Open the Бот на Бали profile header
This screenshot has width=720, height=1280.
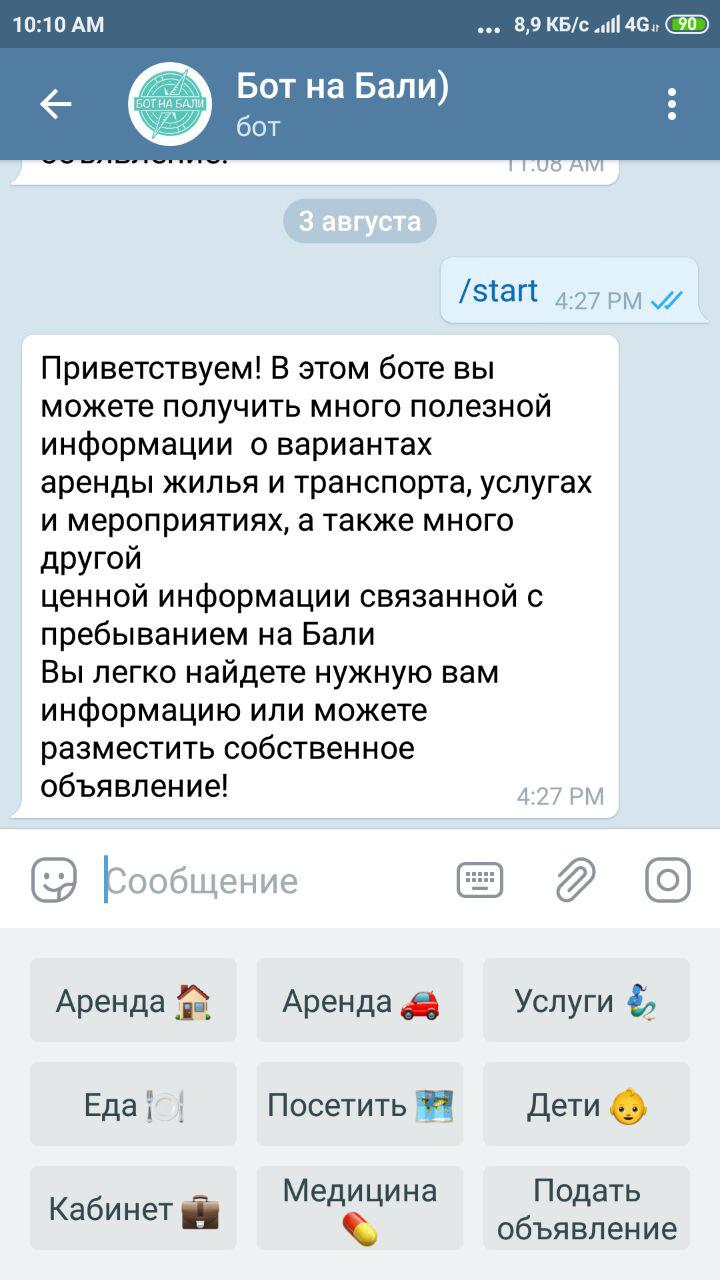[x=340, y=104]
